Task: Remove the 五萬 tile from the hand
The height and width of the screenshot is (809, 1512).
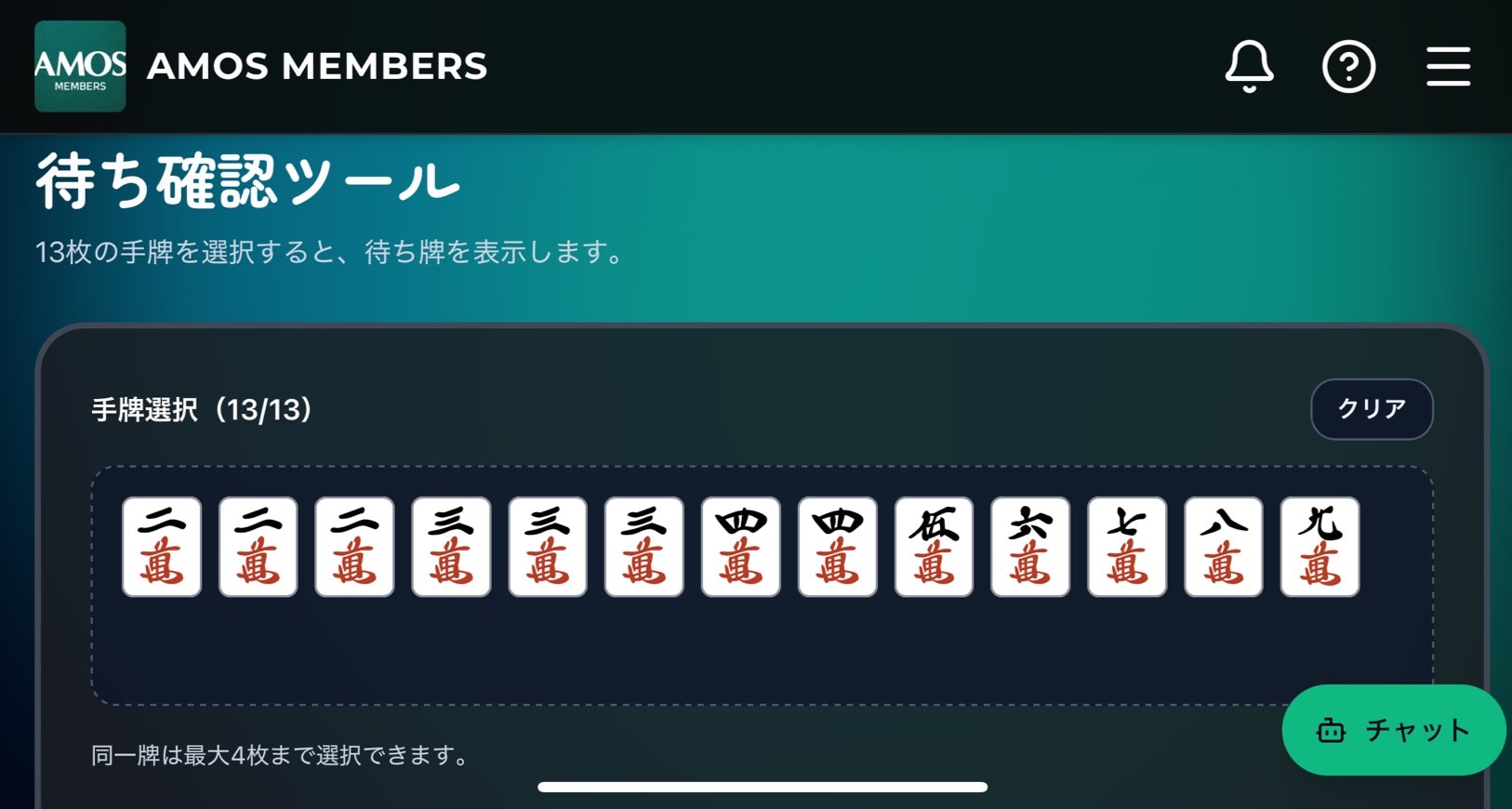Action: (x=934, y=547)
